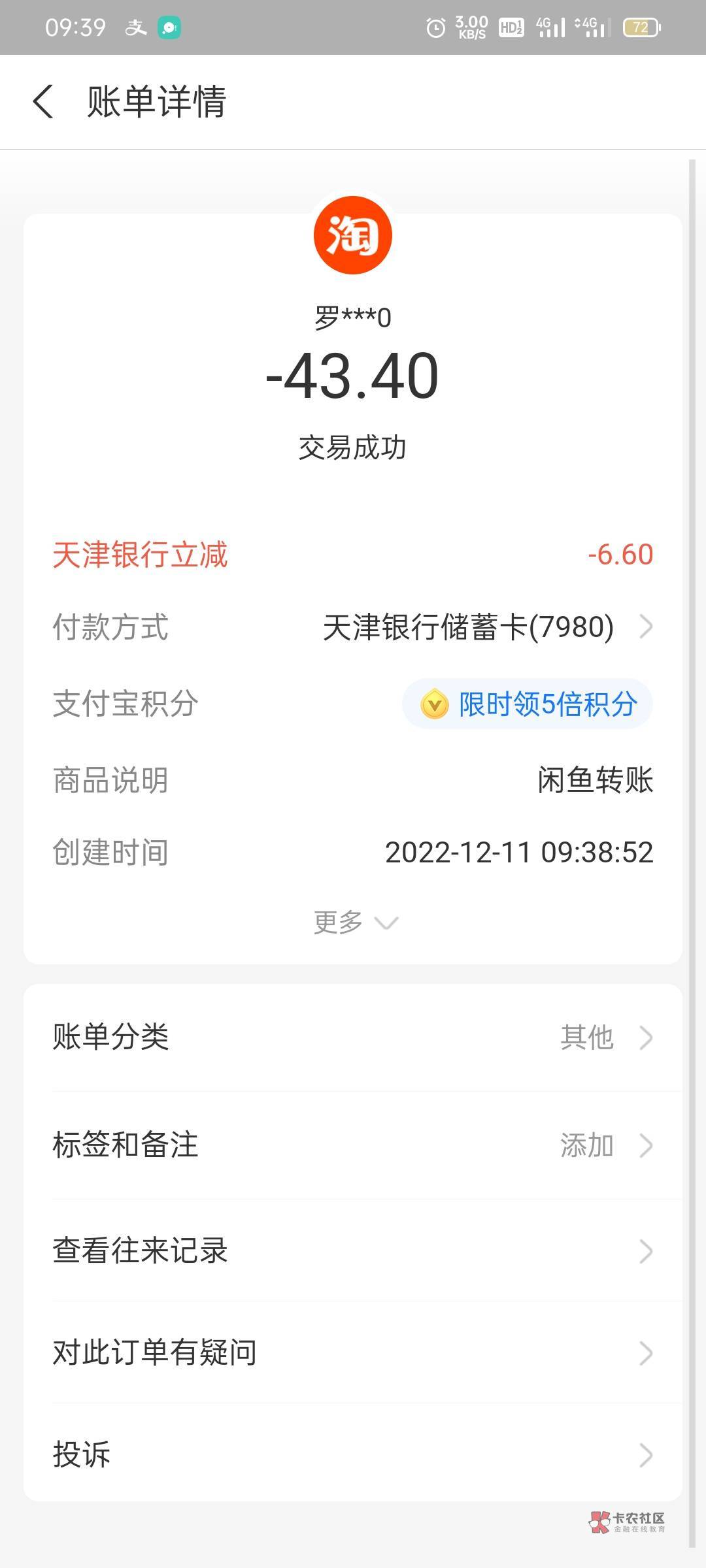706x1568 pixels.
Task: Open 投诉 row
Action: pos(353,1454)
